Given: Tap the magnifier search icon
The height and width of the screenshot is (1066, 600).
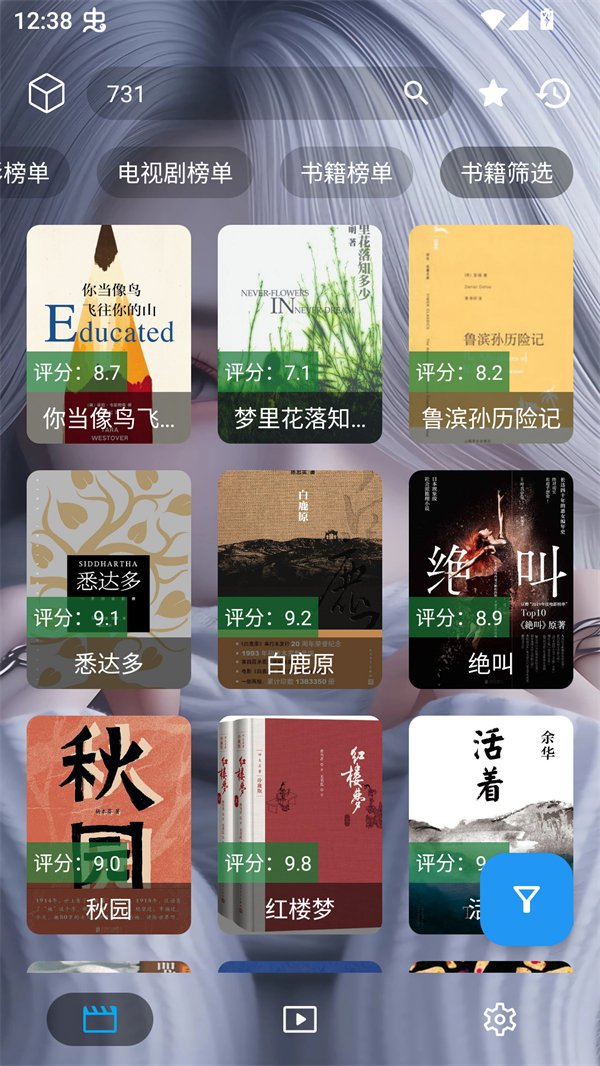Looking at the screenshot, I should coord(417,93).
